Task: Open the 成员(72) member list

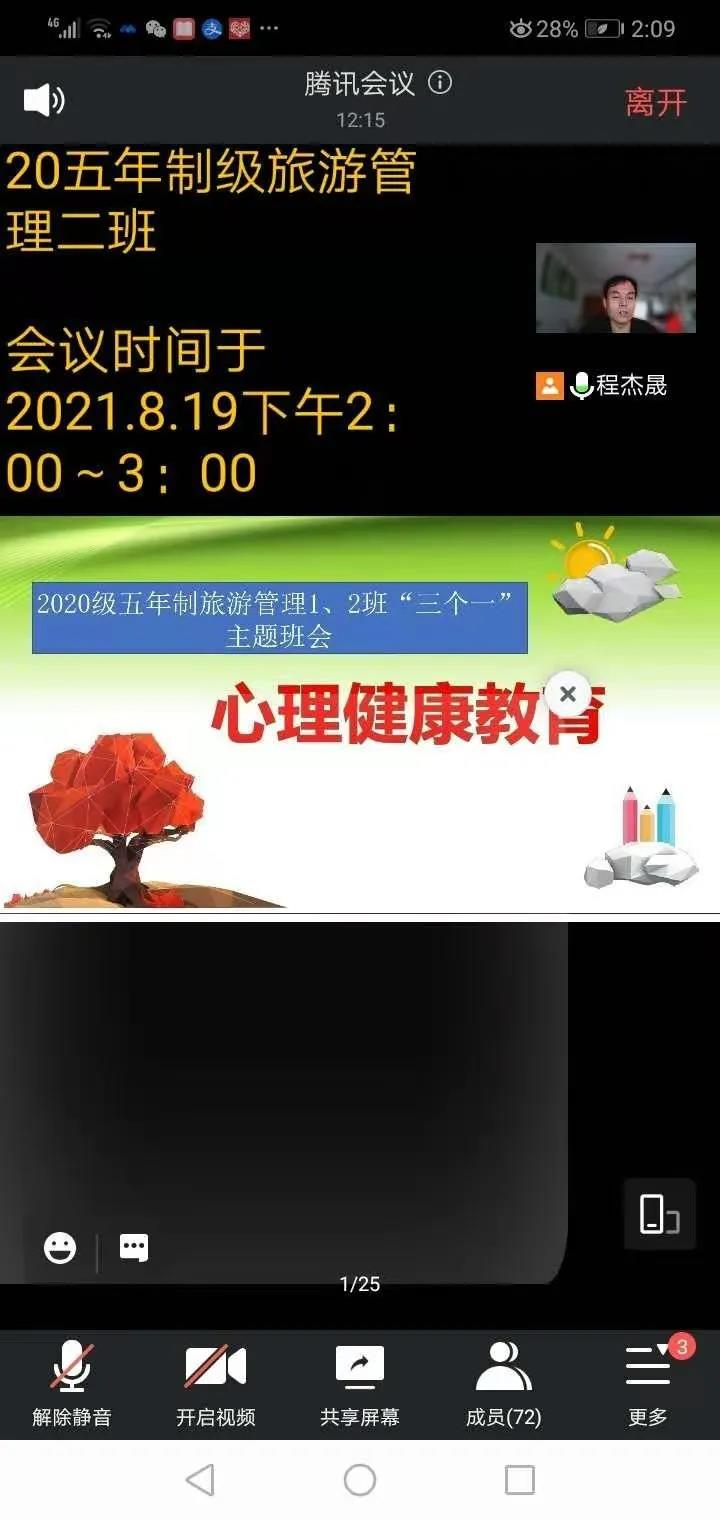Action: click(x=504, y=1384)
